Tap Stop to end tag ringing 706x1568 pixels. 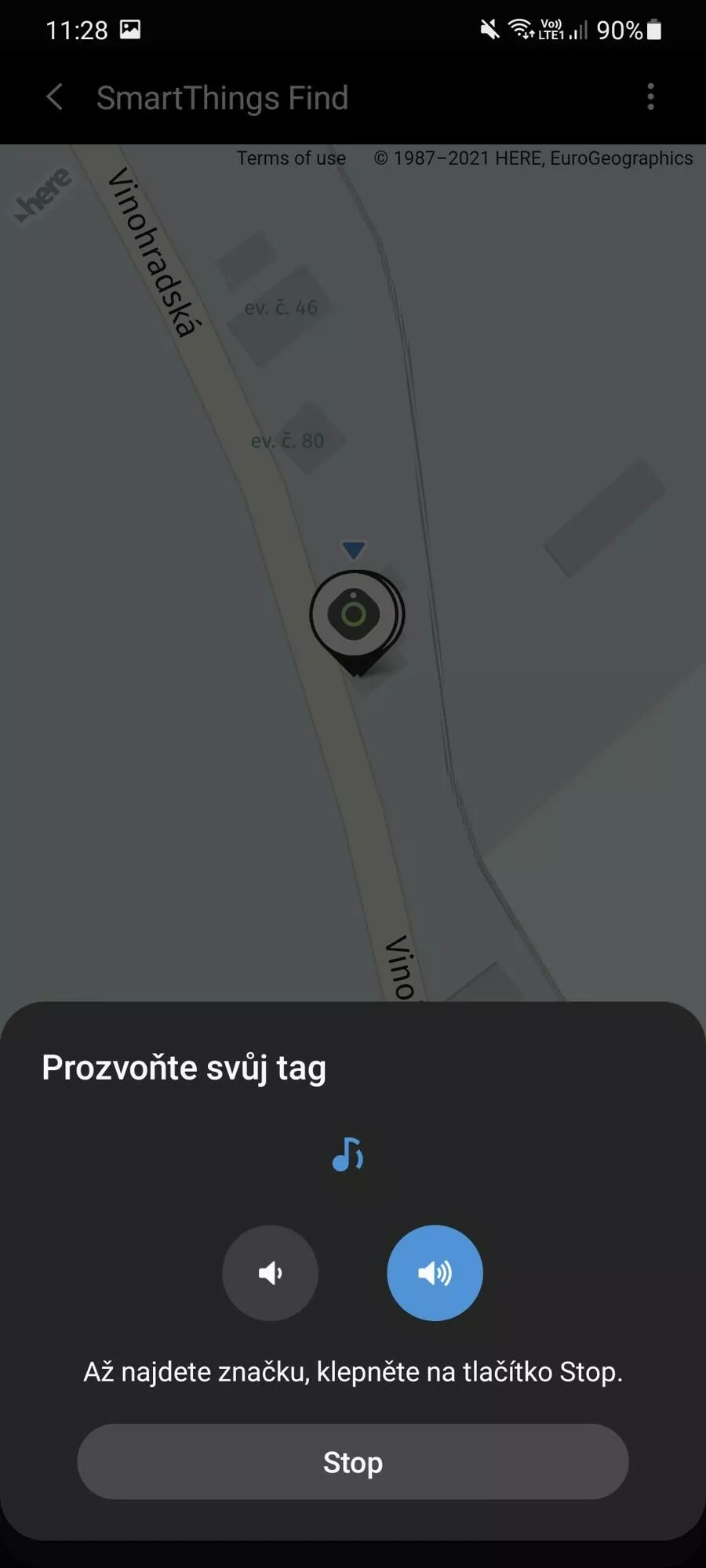coord(352,1461)
